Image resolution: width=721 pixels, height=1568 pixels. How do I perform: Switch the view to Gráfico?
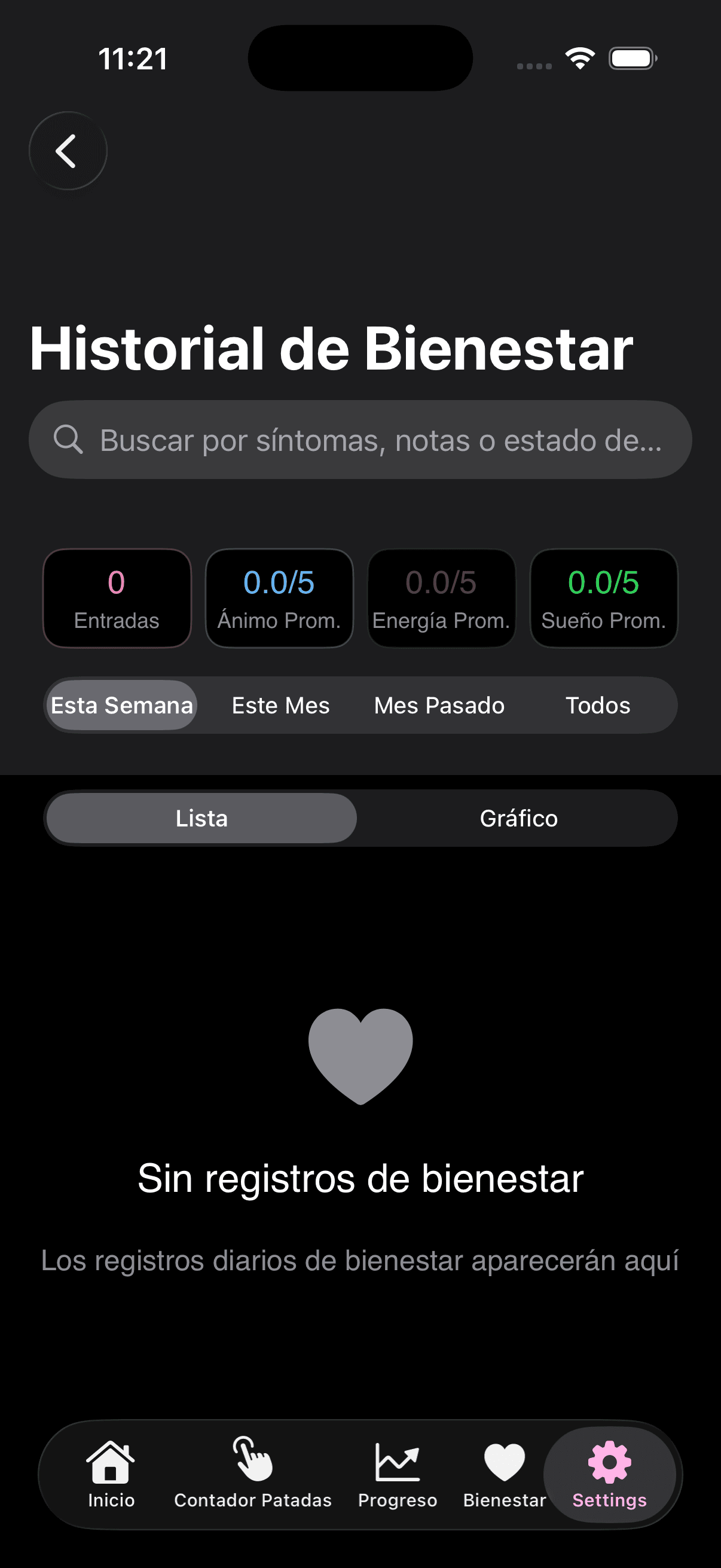click(518, 818)
